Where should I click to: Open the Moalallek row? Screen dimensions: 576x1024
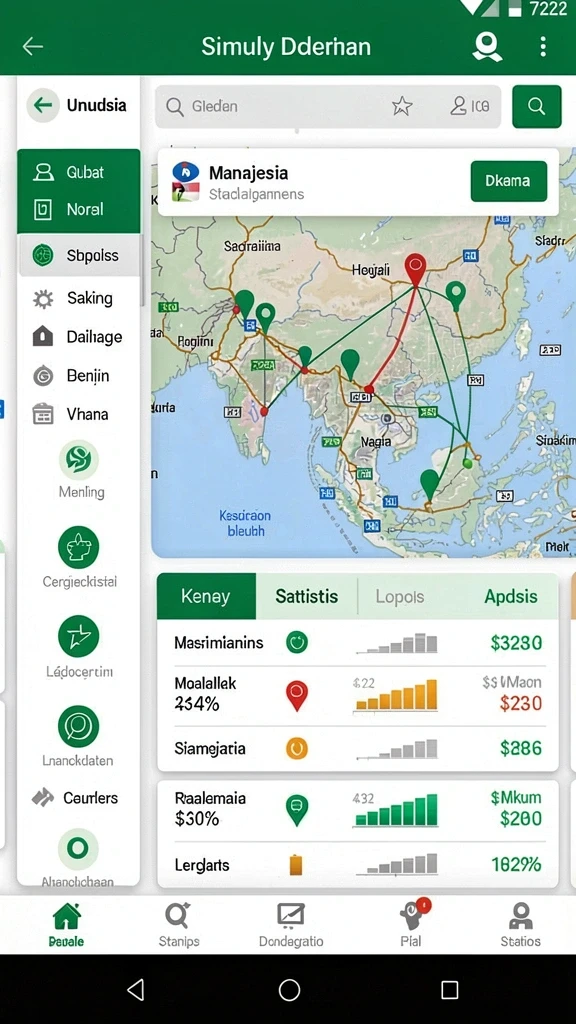click(x=358, y=695)
